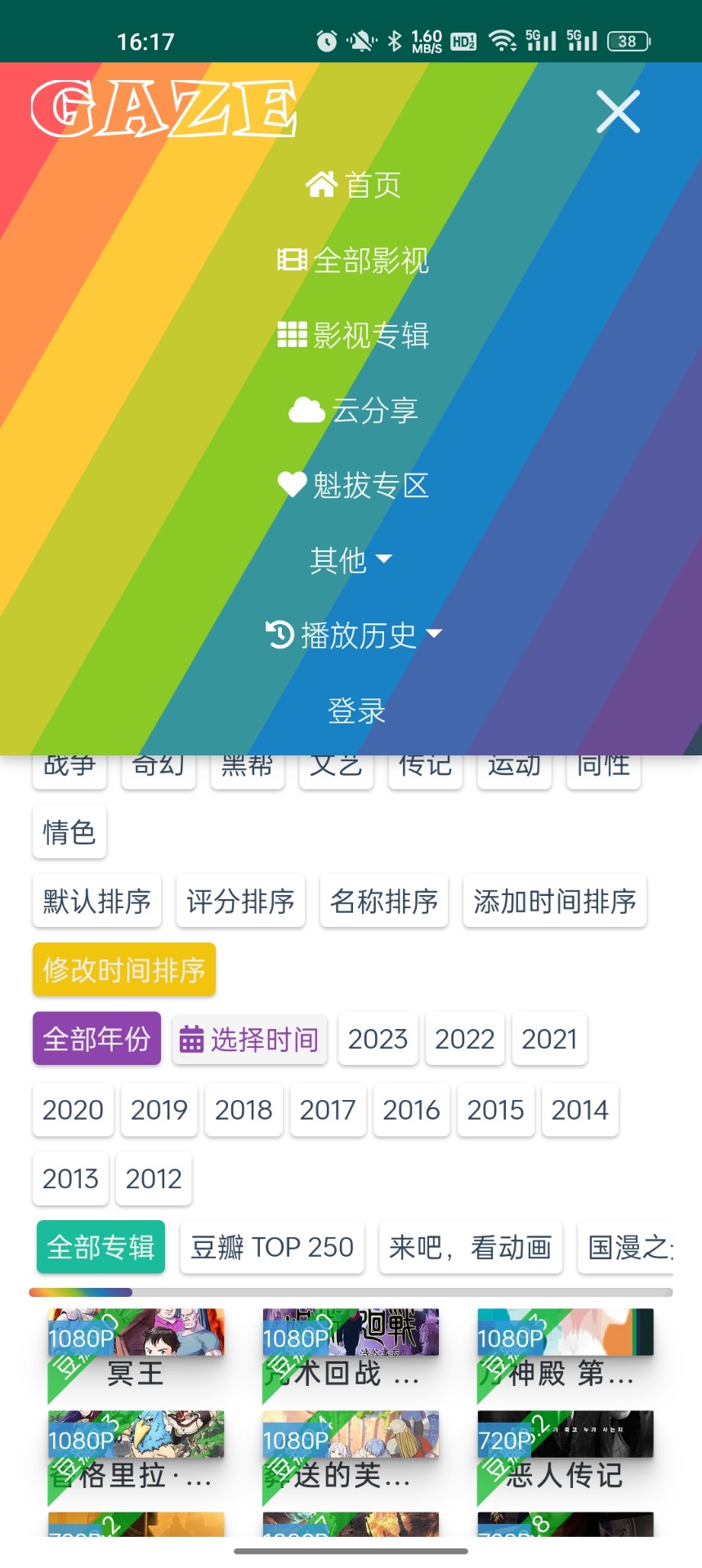This screenshot has width=702, height=1568.
Task: Click the cloud icon for 云分享
Action: pos(306,408)
